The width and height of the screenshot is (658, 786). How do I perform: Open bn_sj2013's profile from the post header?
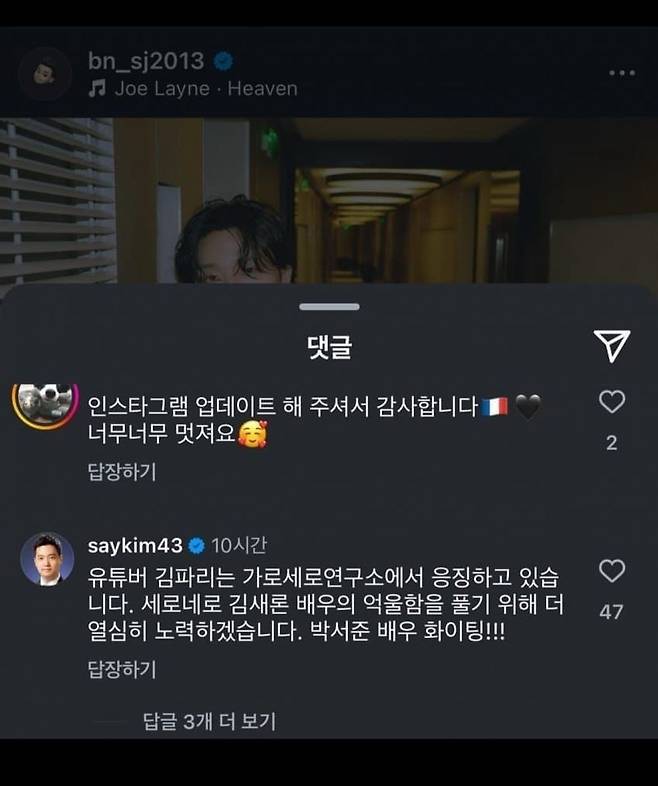[x=145, y=61]
